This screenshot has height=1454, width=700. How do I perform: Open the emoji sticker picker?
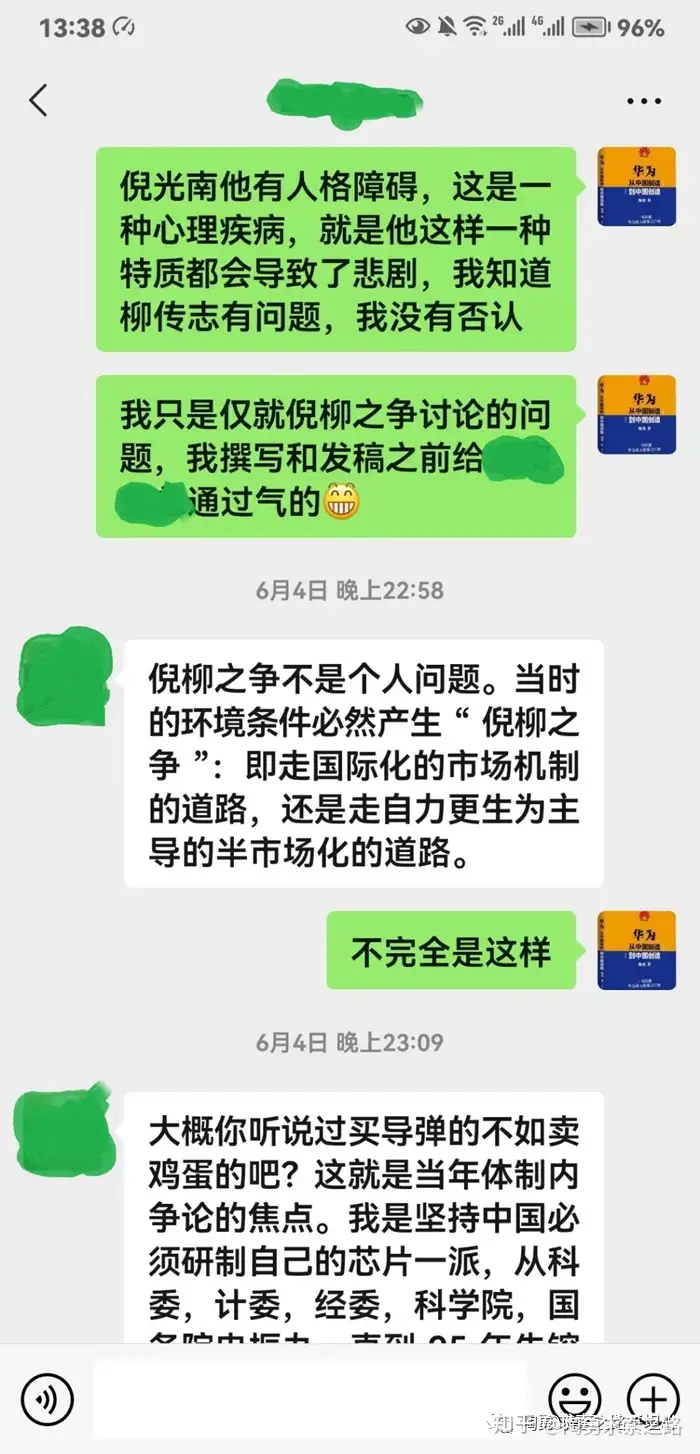coord(575,1397)
